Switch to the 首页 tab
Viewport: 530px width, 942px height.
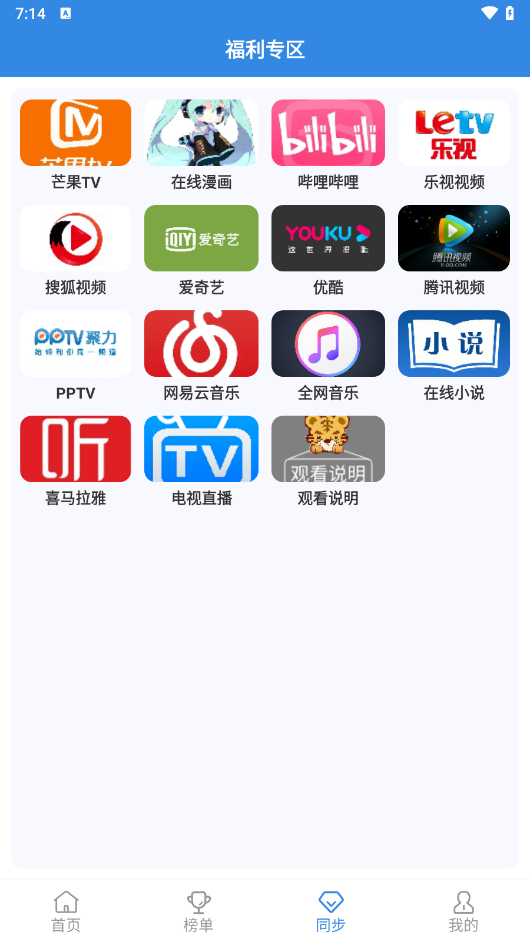[66, 911]
